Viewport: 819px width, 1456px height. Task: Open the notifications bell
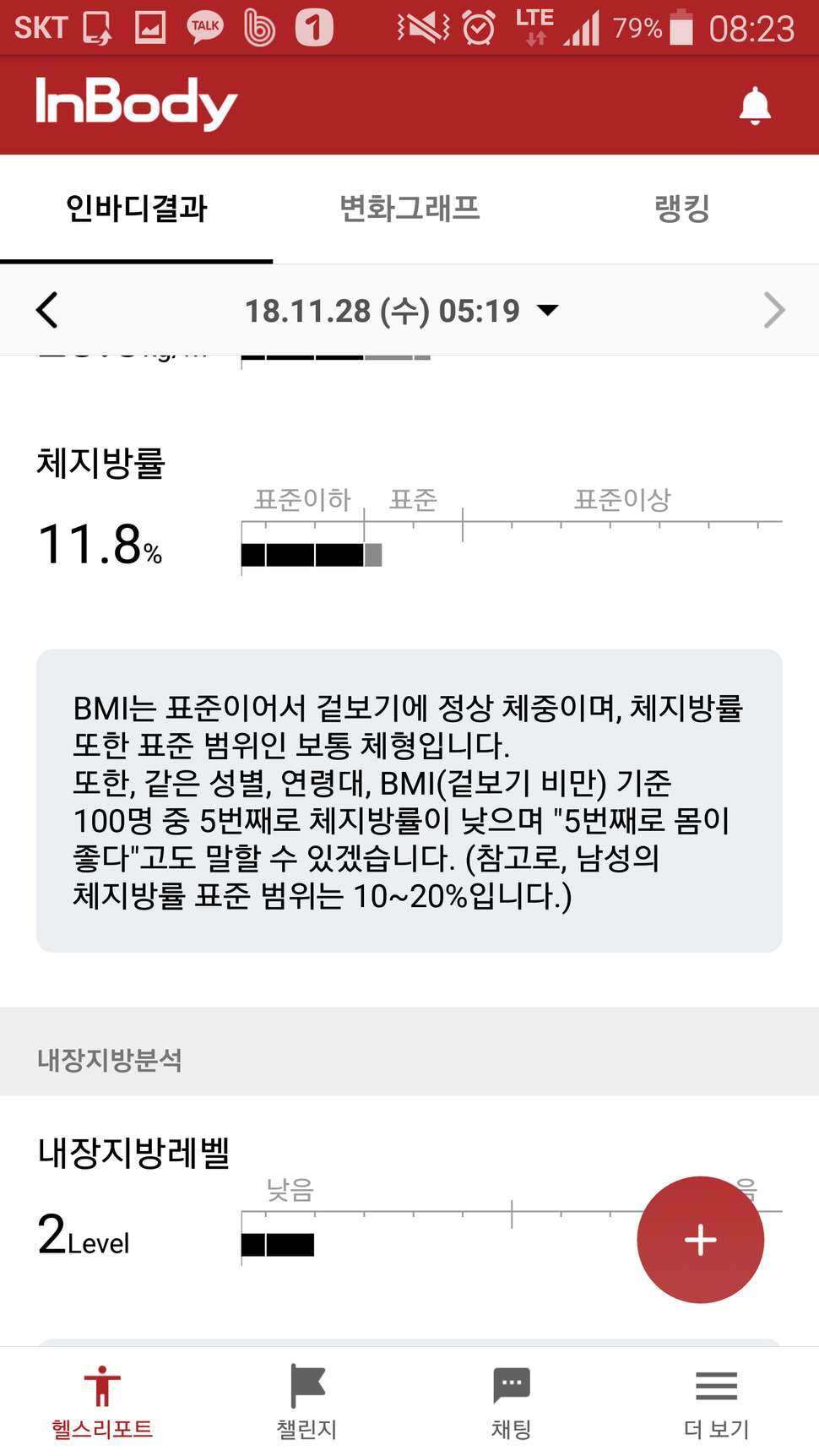[755, 106]
